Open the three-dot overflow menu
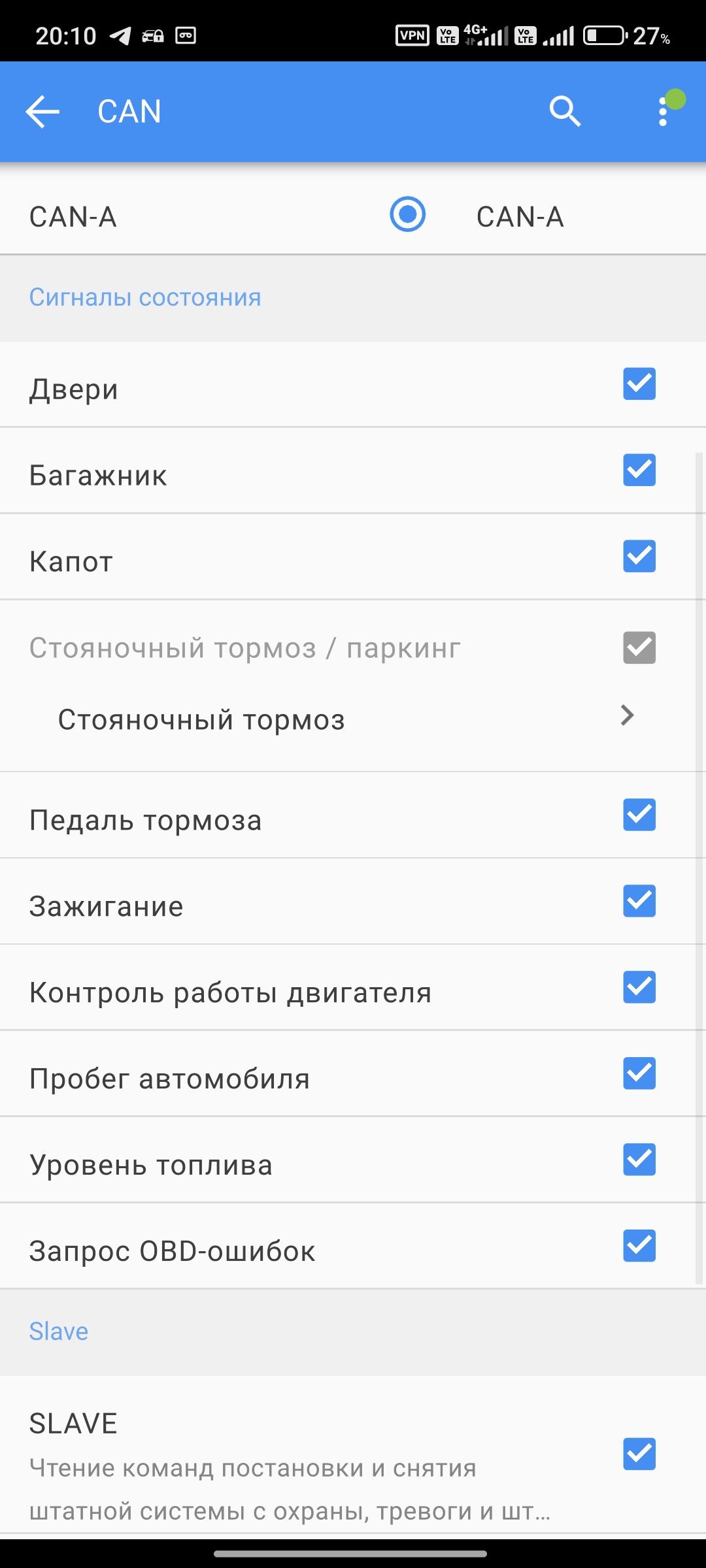Screen dimensions: 706x1568 coord(663,112)
